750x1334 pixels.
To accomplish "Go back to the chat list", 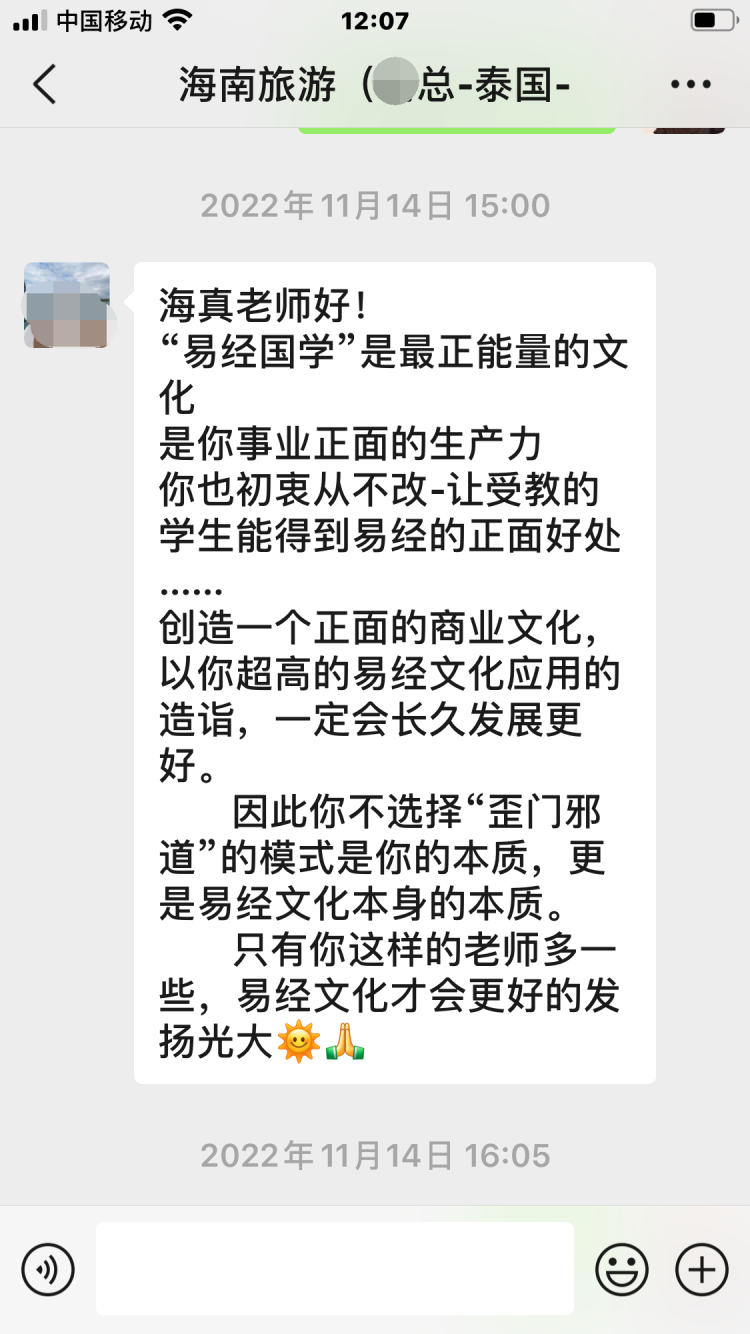I will point(44,85).
